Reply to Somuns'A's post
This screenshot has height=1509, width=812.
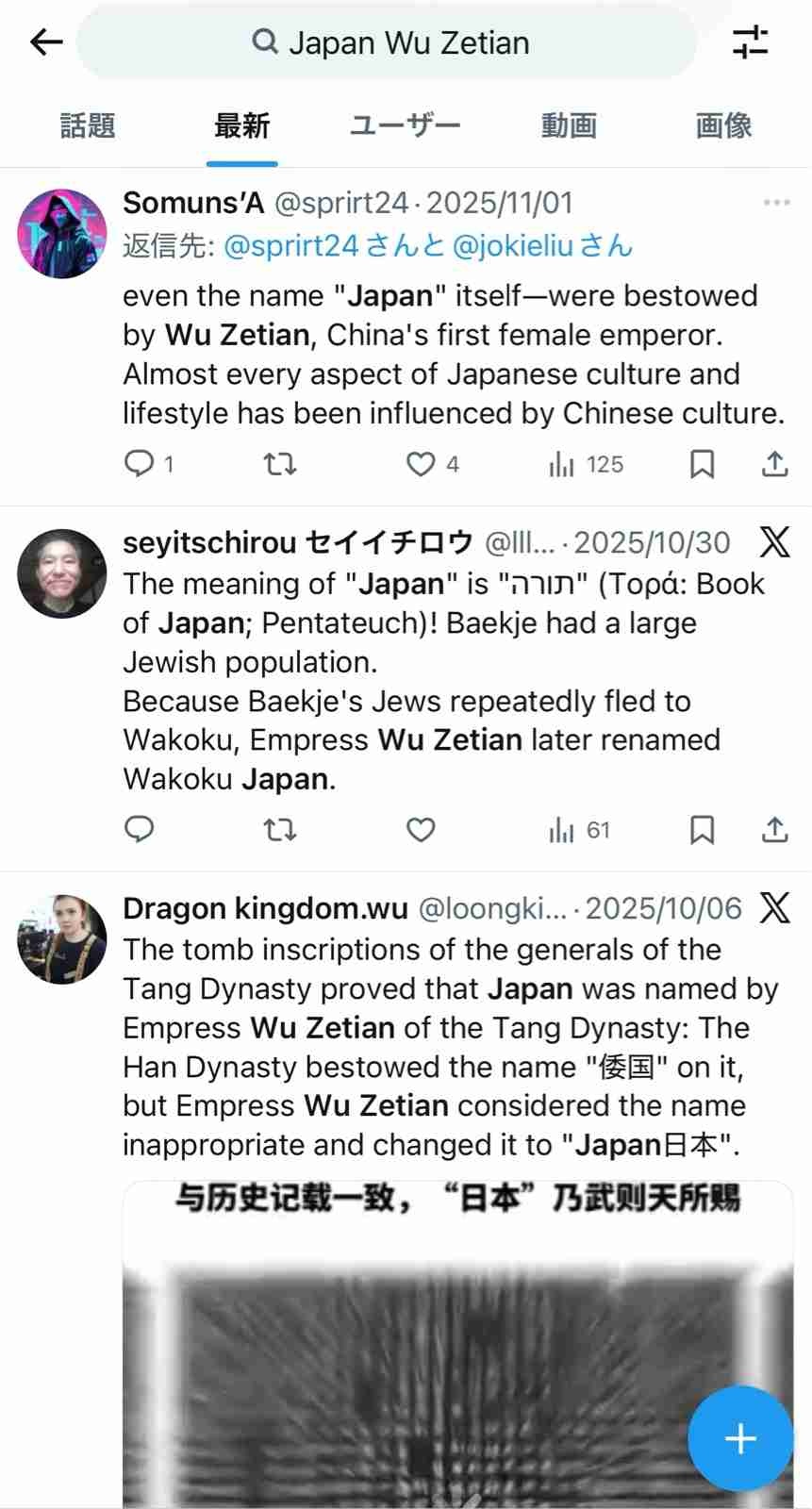point(140,463)
